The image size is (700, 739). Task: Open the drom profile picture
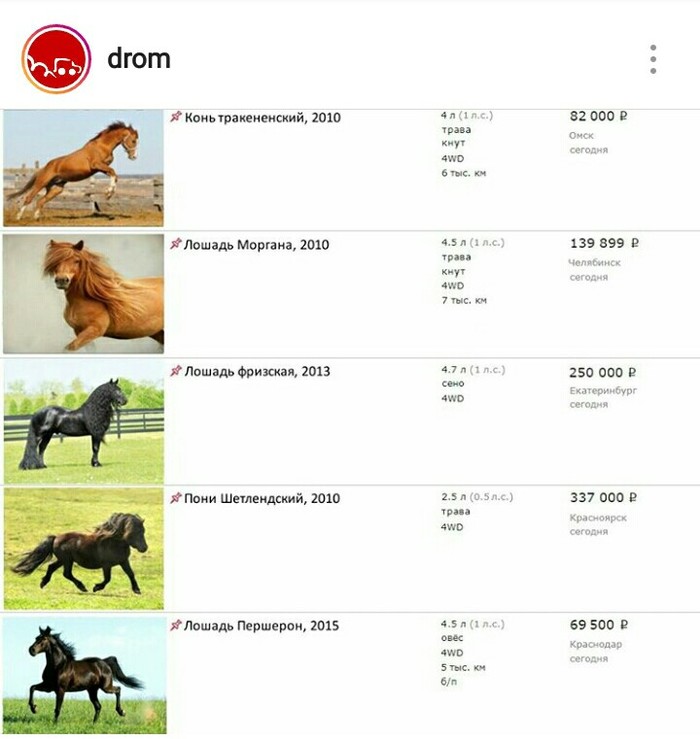tap(56, 59)
